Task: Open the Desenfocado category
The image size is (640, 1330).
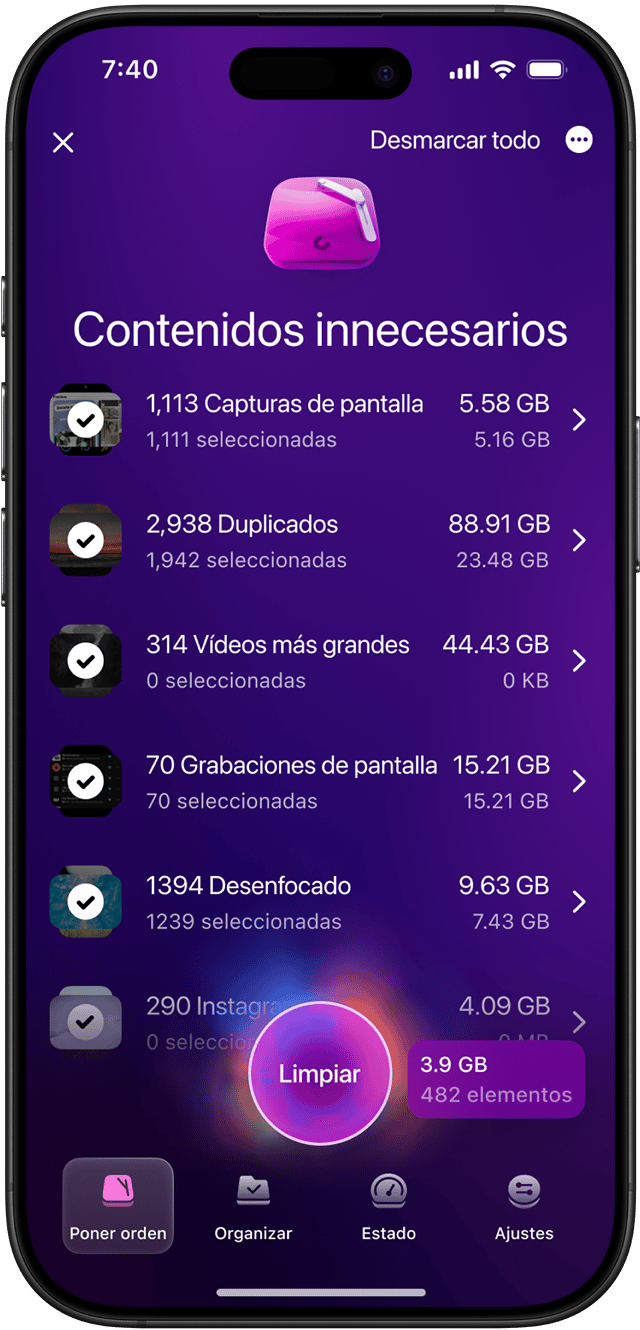Action: (578, 902)
